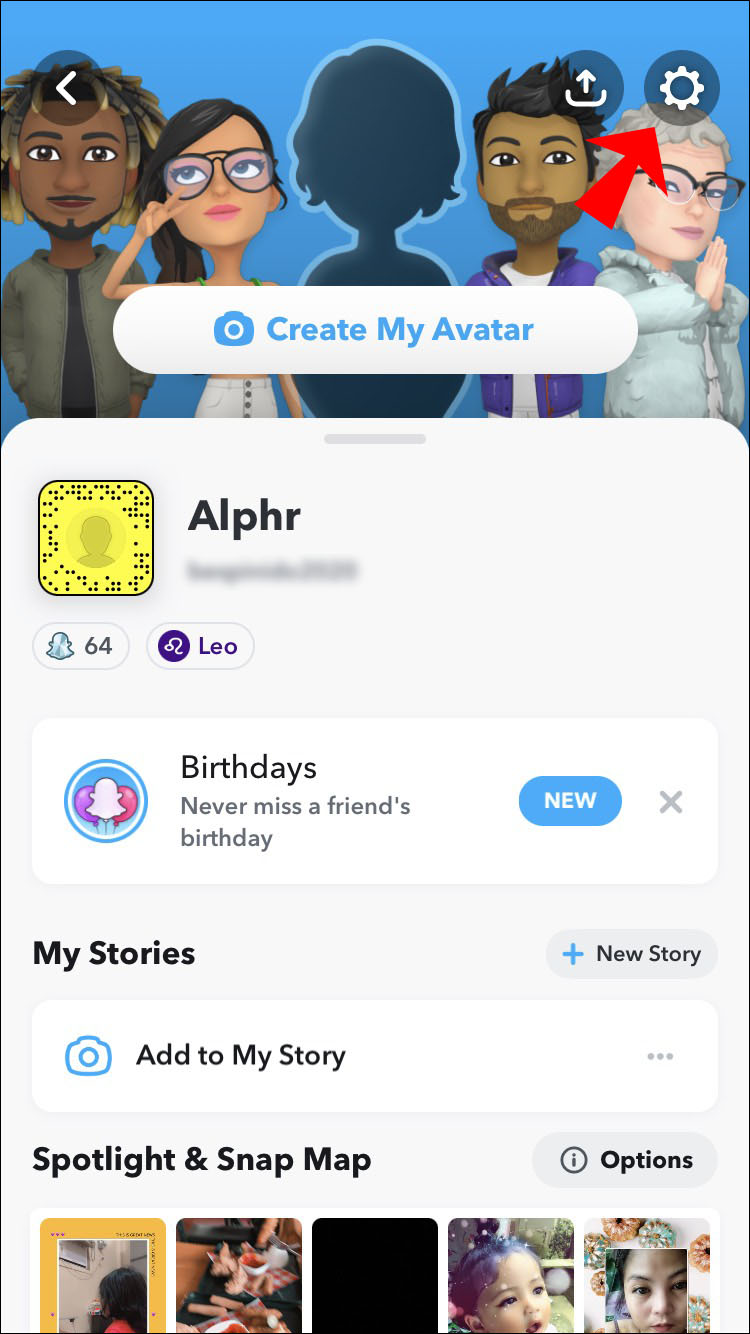Open the Spotlight thumbnail with donuts
Image resolution: width=750 pixels, height=1334 pixels.
[647, 1275]
